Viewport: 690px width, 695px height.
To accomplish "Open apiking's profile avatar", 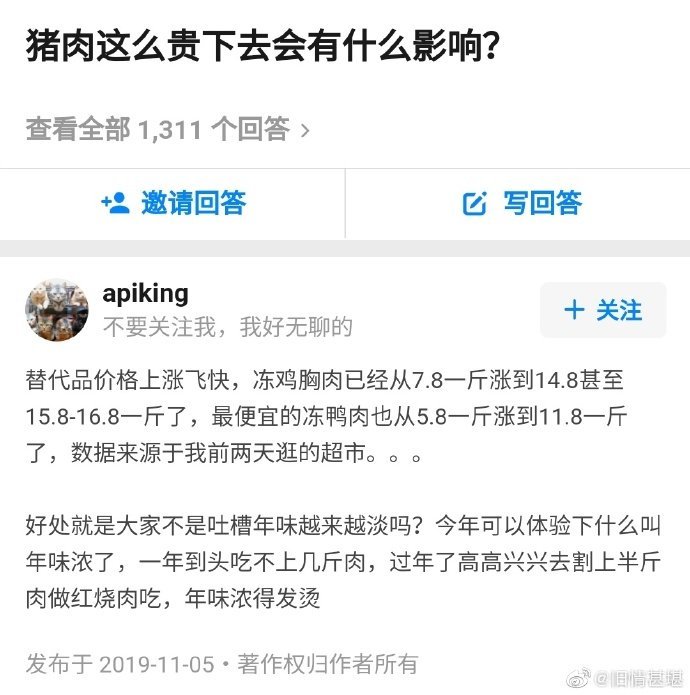I will tap(56, 310).
